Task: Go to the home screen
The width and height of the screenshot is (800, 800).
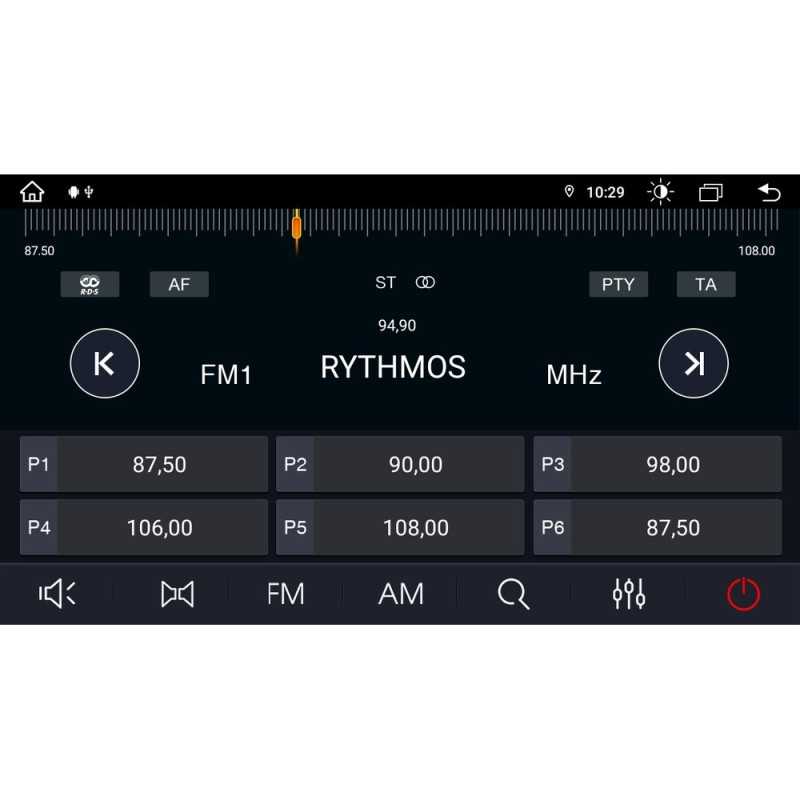Action: point(32,192)
